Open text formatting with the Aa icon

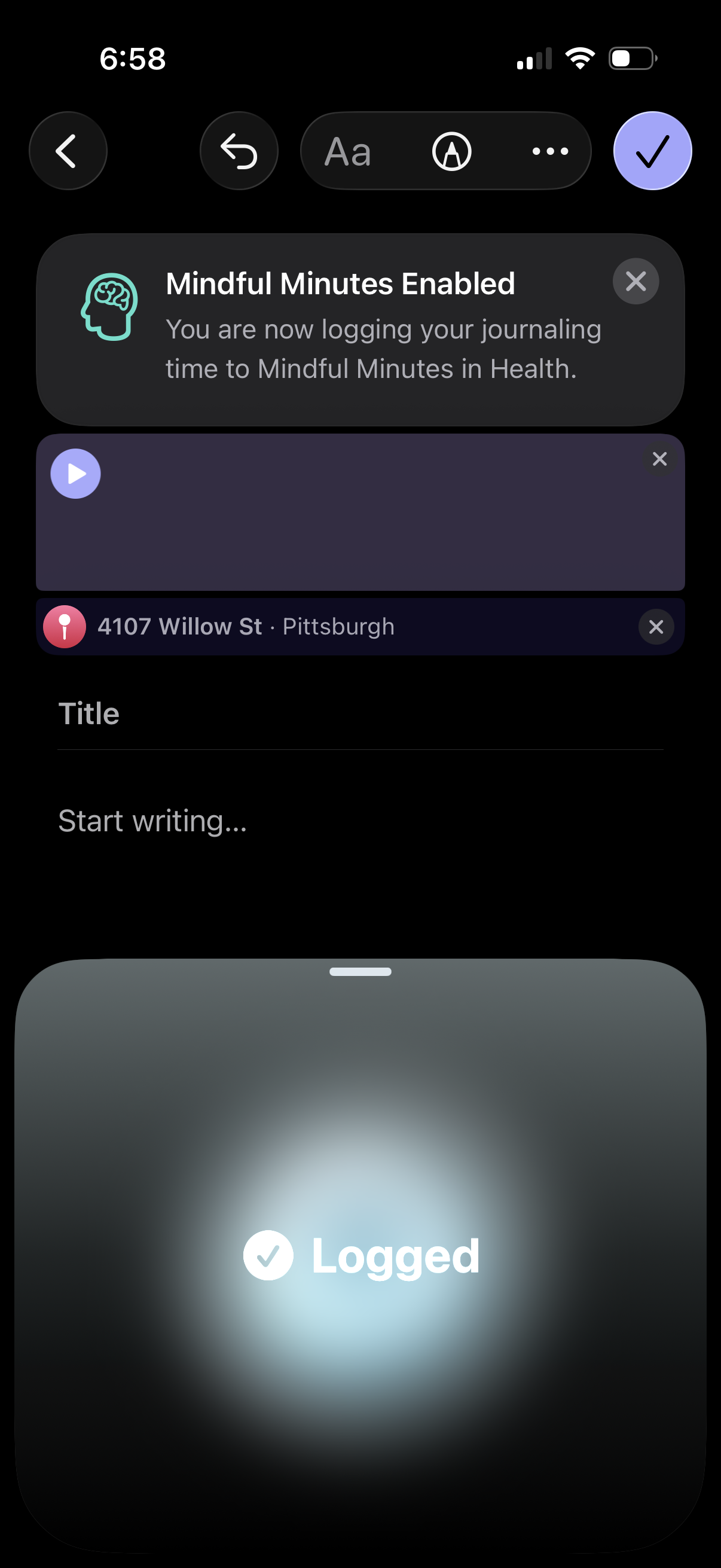(x=348, y=151)
